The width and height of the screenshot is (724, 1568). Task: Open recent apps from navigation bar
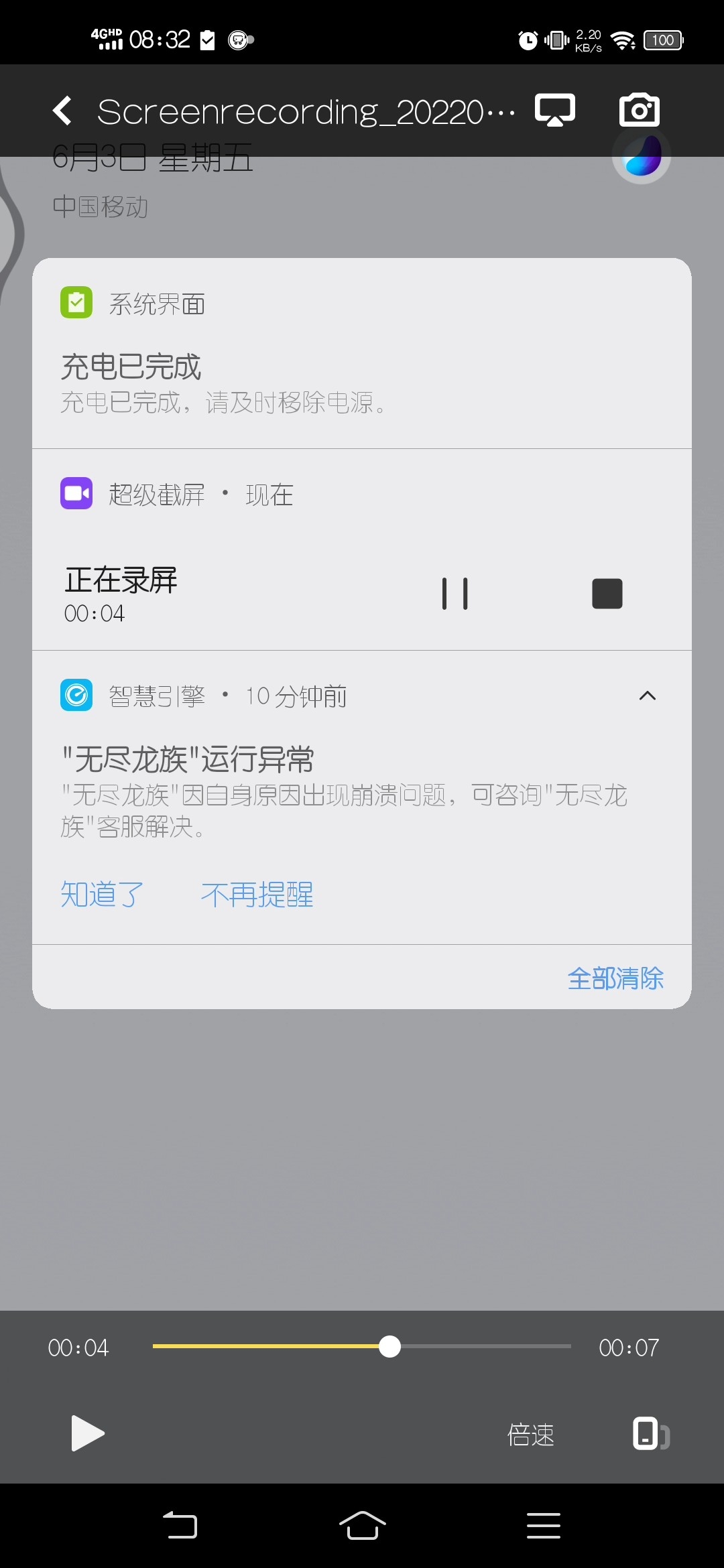tap(544, 1526)
